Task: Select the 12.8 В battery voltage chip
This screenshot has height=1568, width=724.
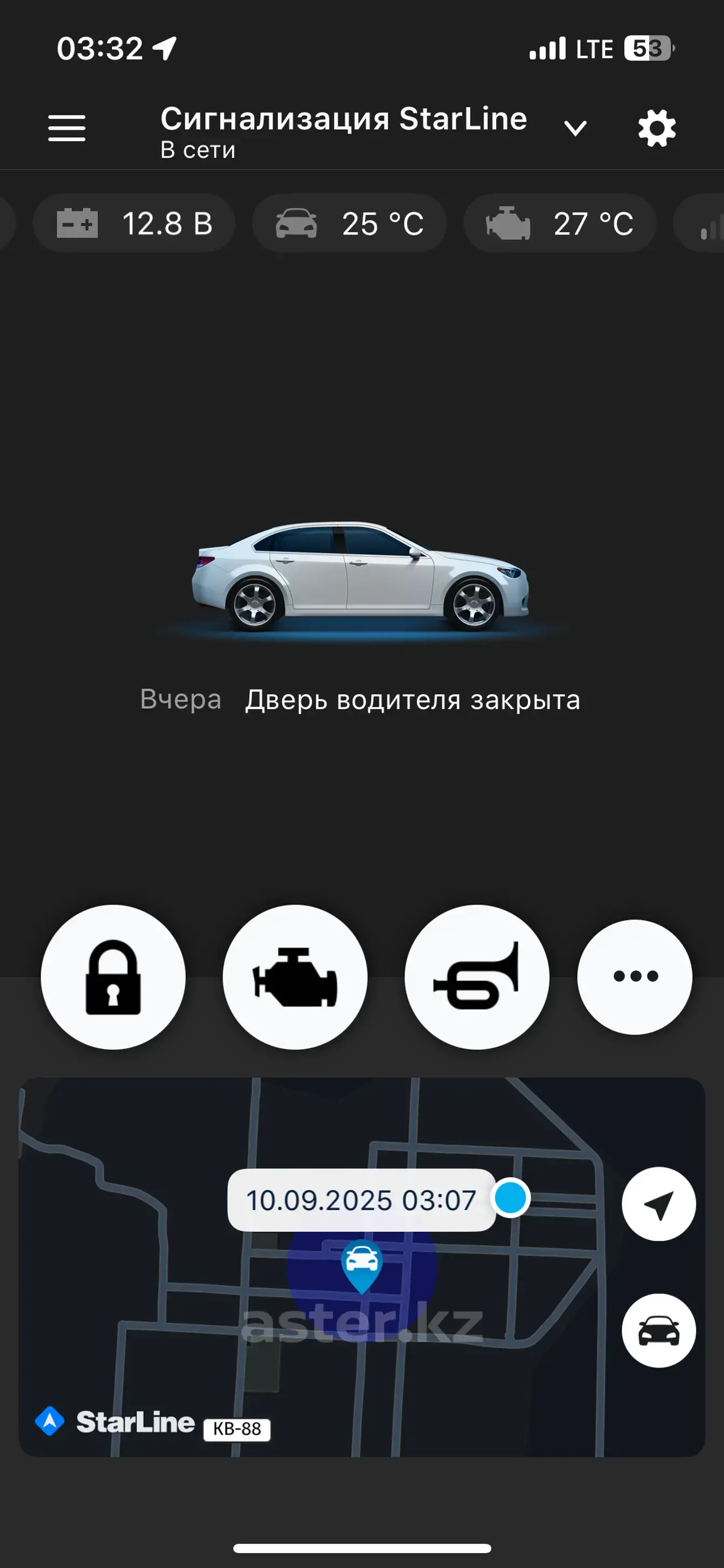Action: [x=135, y=223]
